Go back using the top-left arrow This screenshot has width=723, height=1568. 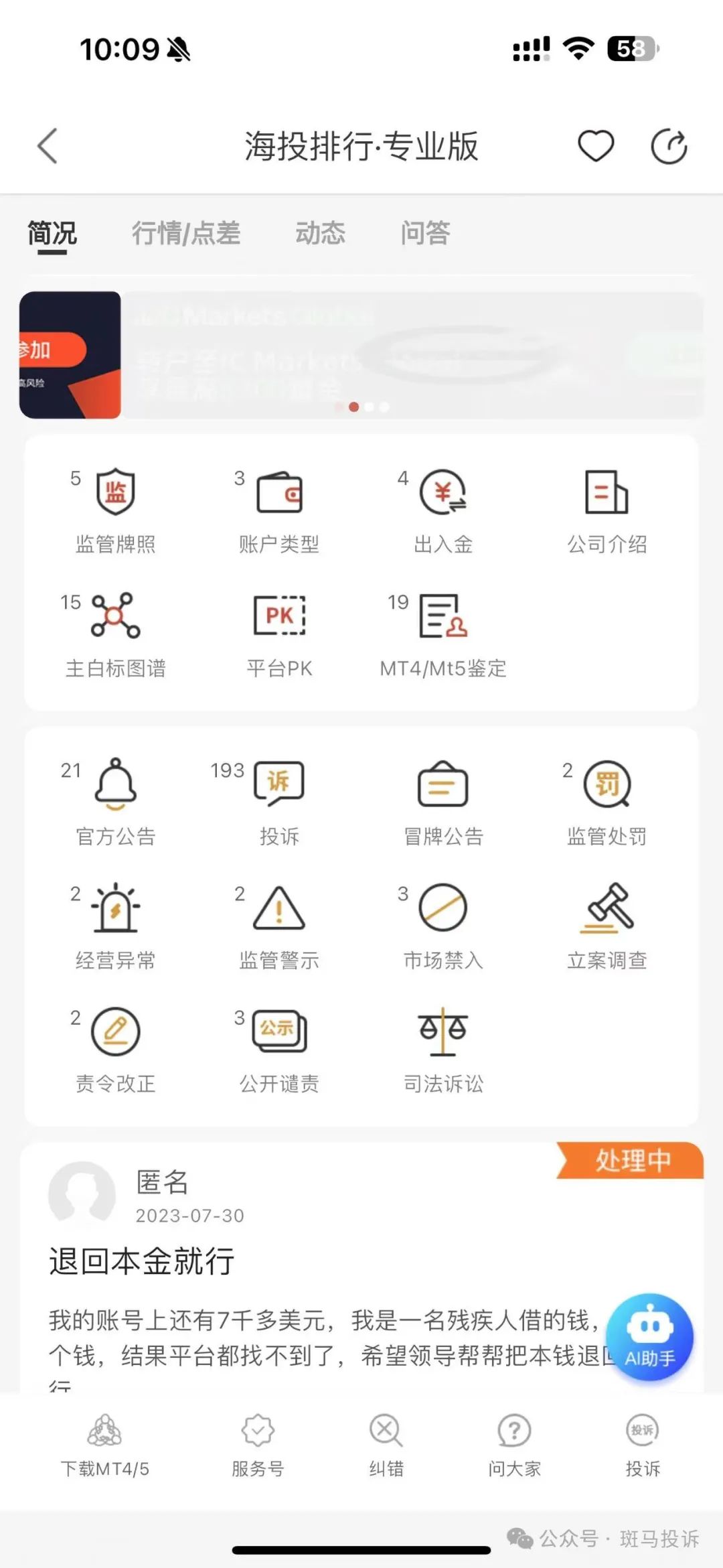click(48, 145)
